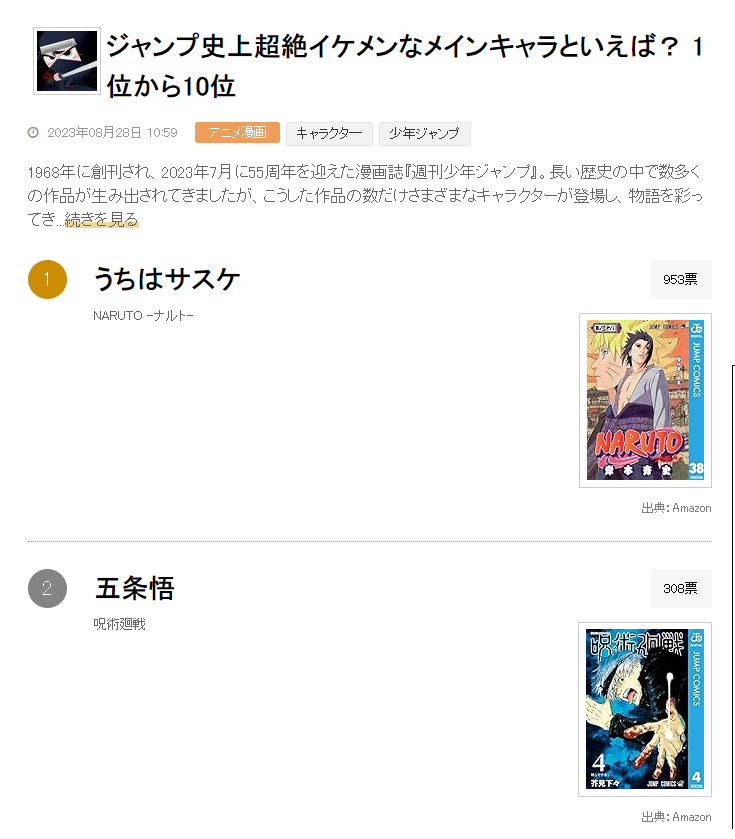The height and width of the screenshot is (839, 735).
Task: Open the アニメ漫画 category tag
Action: tap(237, 133)
